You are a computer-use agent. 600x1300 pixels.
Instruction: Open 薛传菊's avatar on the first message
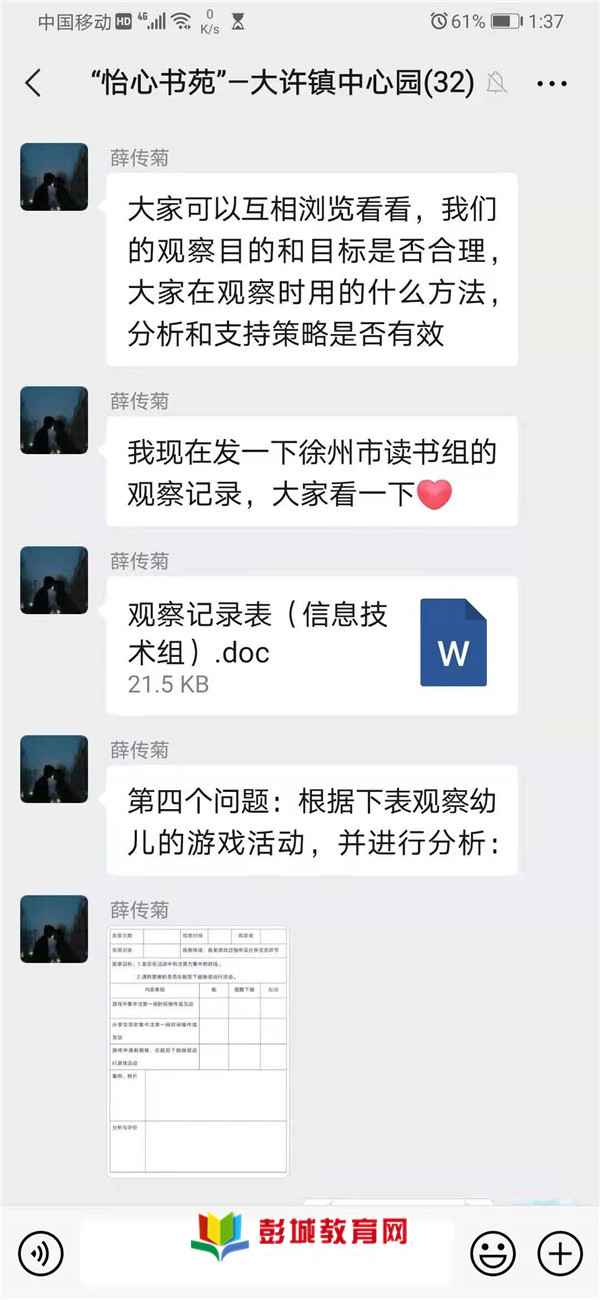click(54, 176)
